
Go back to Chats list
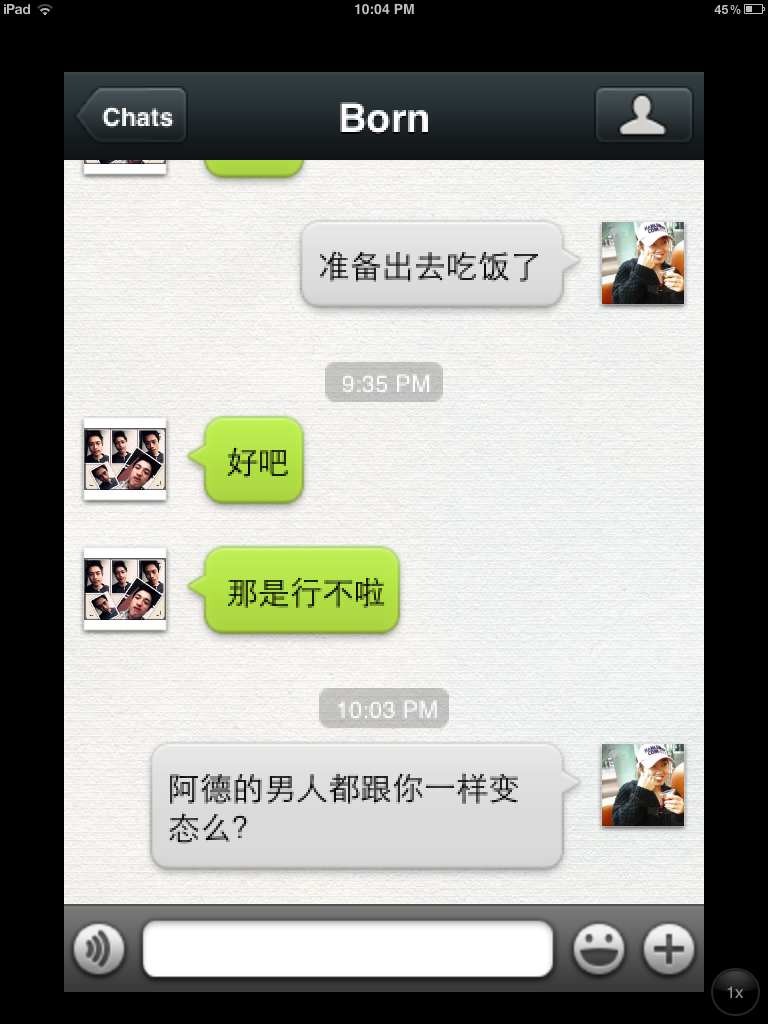coord(132,117)
